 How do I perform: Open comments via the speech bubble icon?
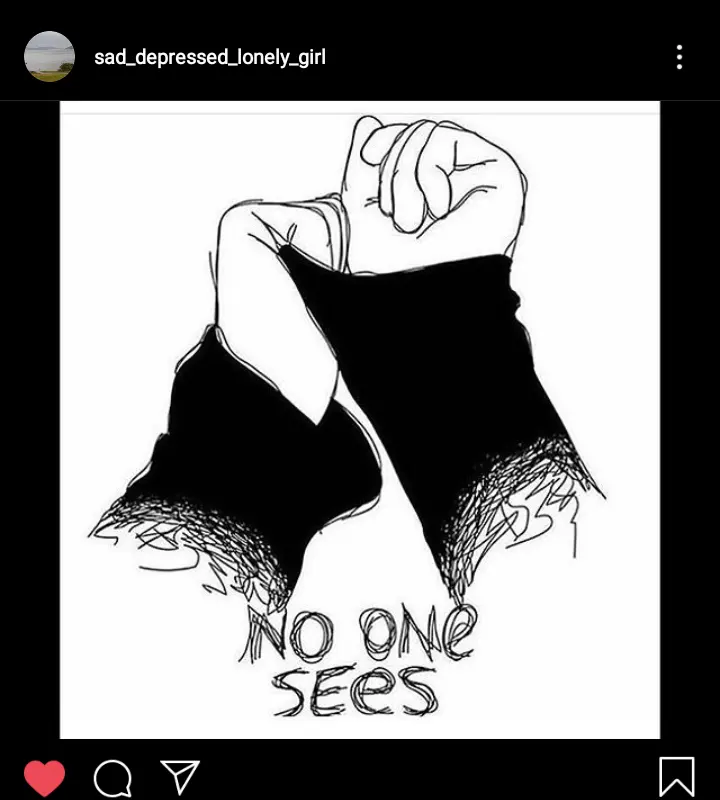coord(112,777)
